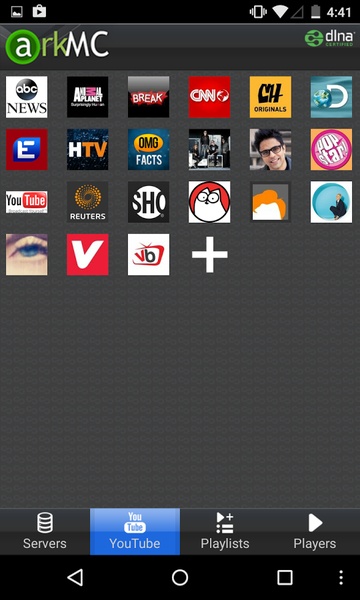Image resolution: width=360 pixels, height=600 pixels.
Task: Open the CNN channel
Action: 209,97
